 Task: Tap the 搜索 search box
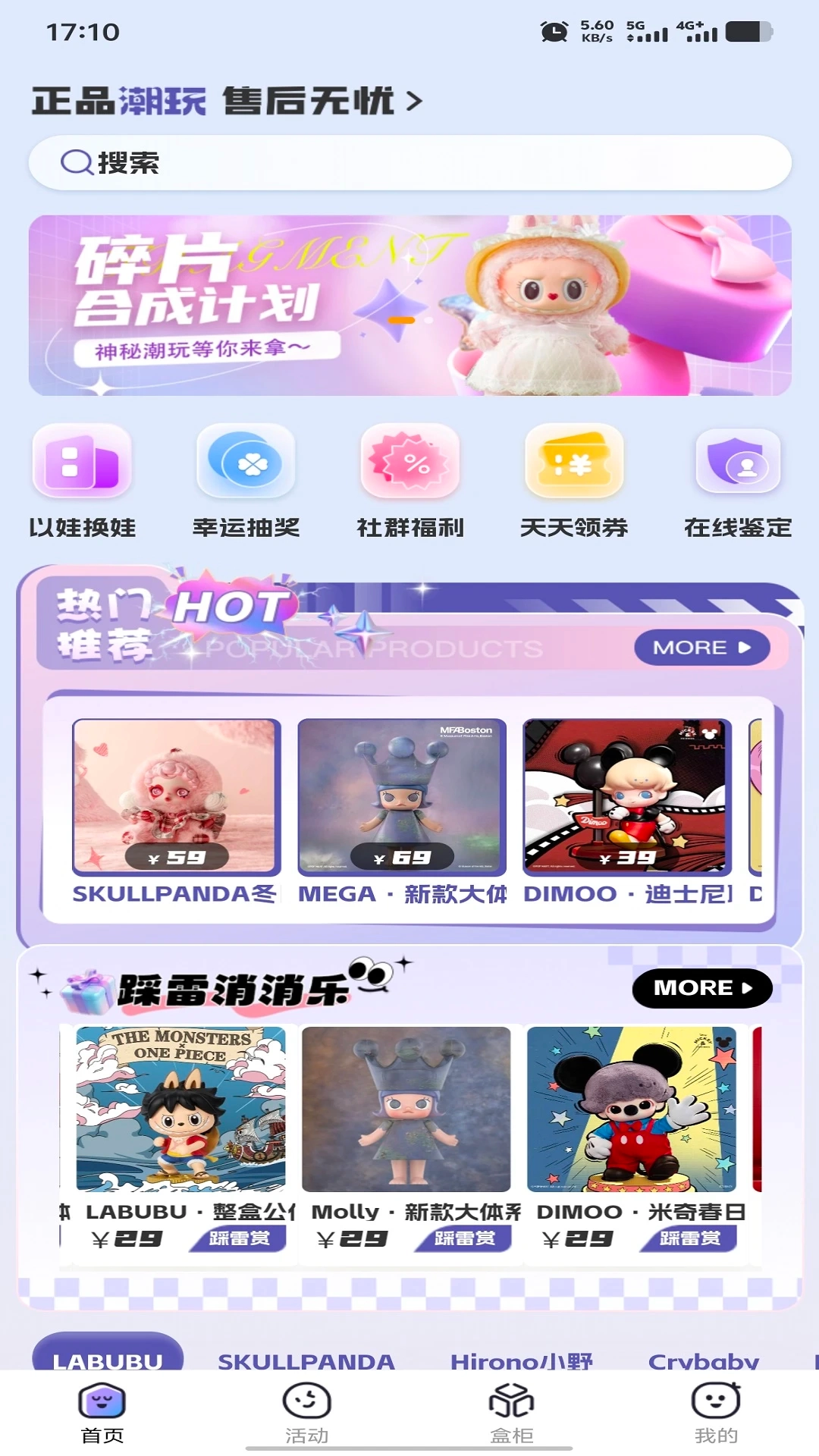(409, 162)
